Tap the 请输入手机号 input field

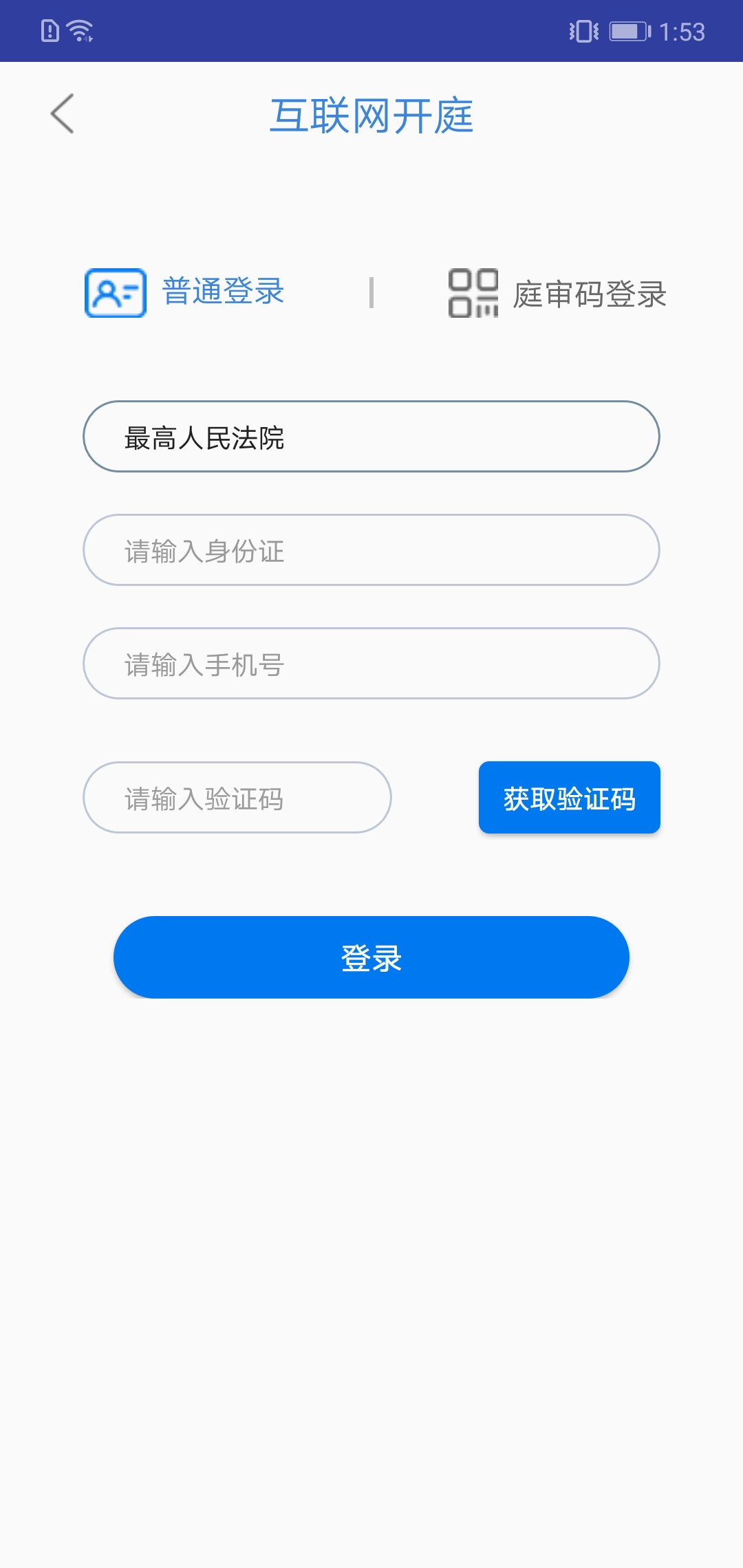[x=371, y=663]
